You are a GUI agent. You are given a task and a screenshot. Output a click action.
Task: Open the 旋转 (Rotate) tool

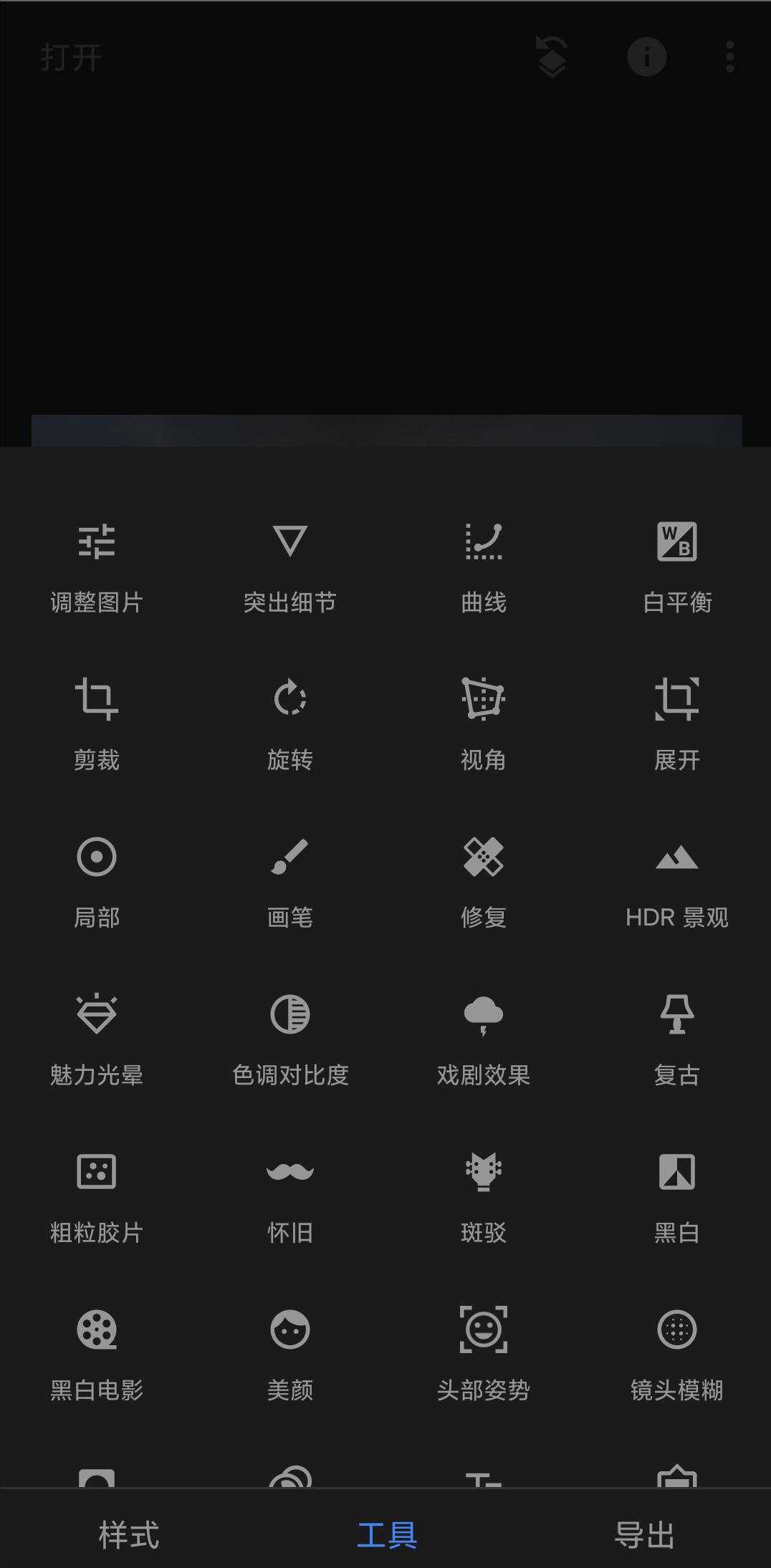point(289,723)
